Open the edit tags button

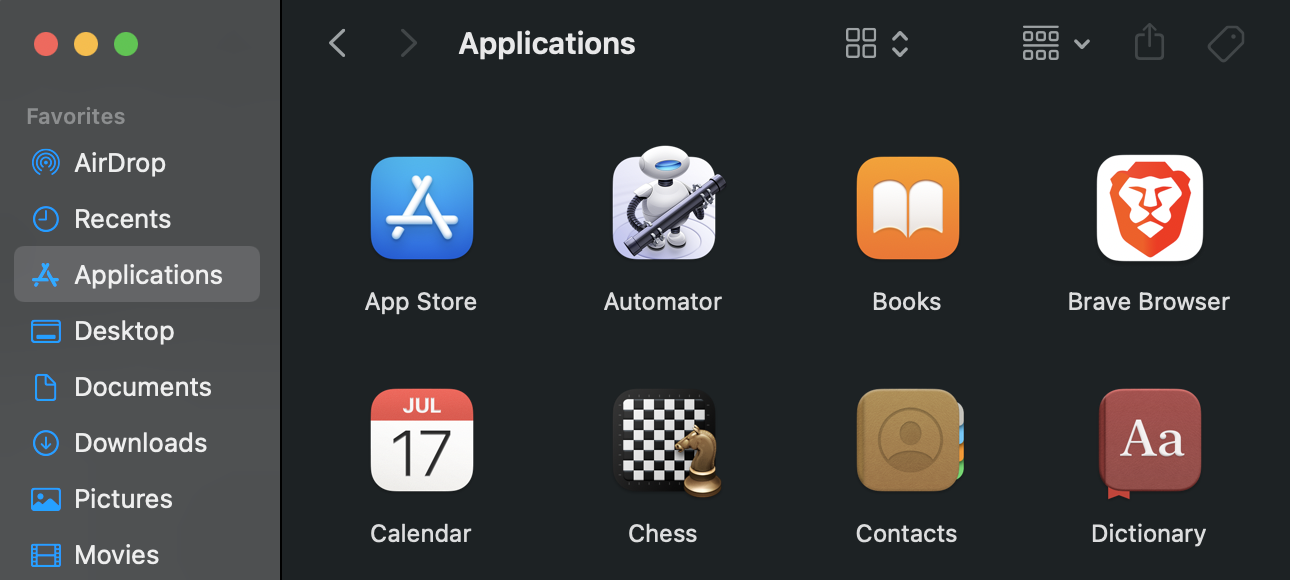click(x=1225, y=43)
